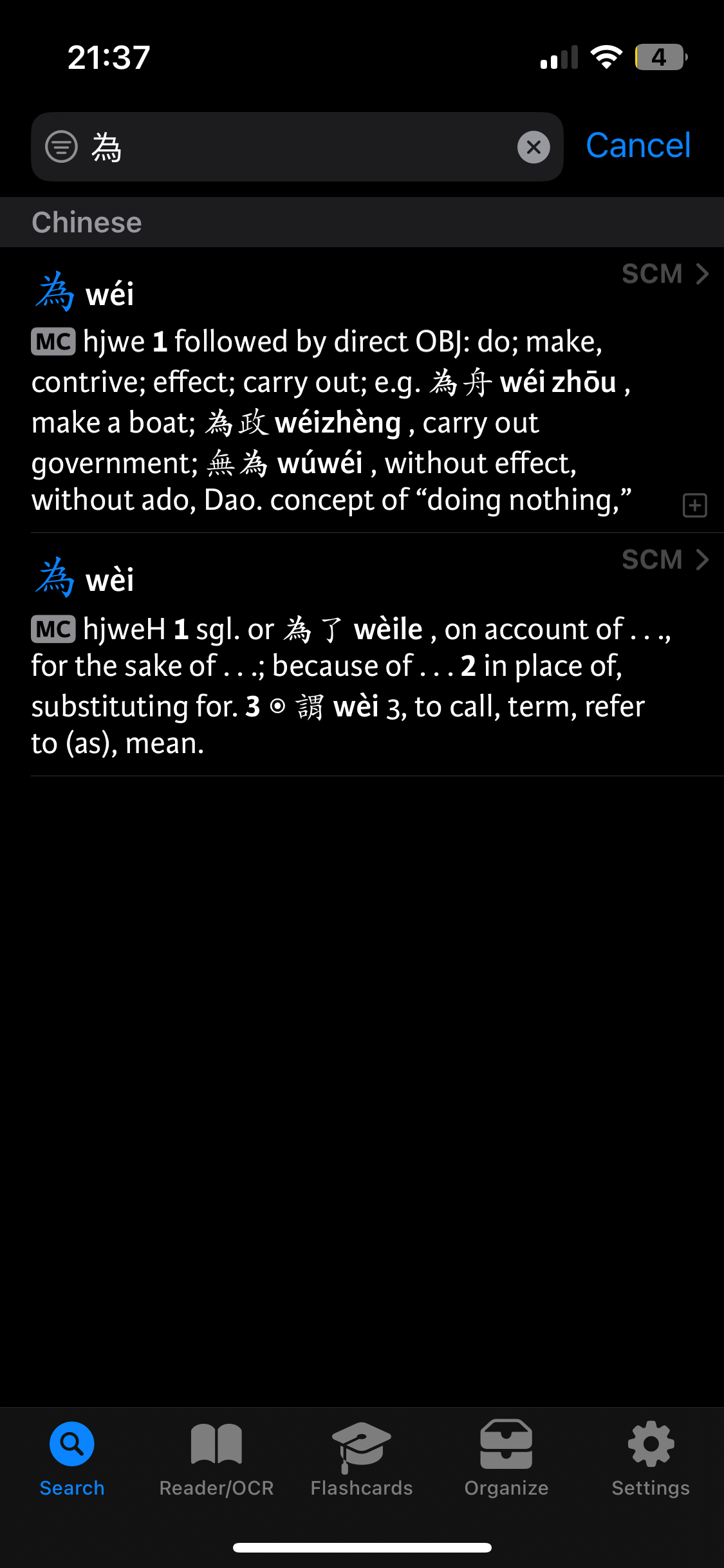Image resolution: width=724 pixels, height=1568 pixels.
Task: Select the Search tab
Action: [x=72, y=1458]
